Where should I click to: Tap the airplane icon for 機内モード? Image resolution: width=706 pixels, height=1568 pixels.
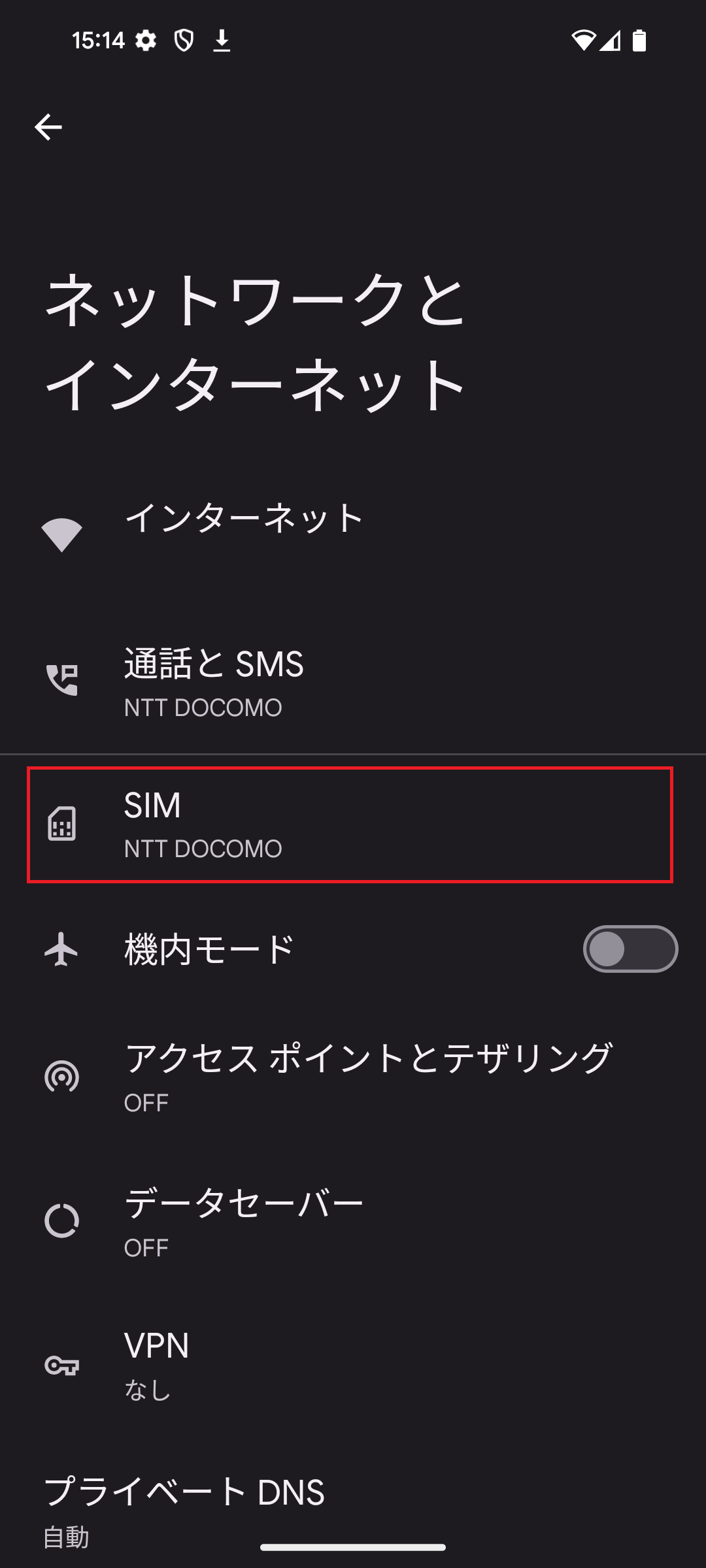point(62,951)
